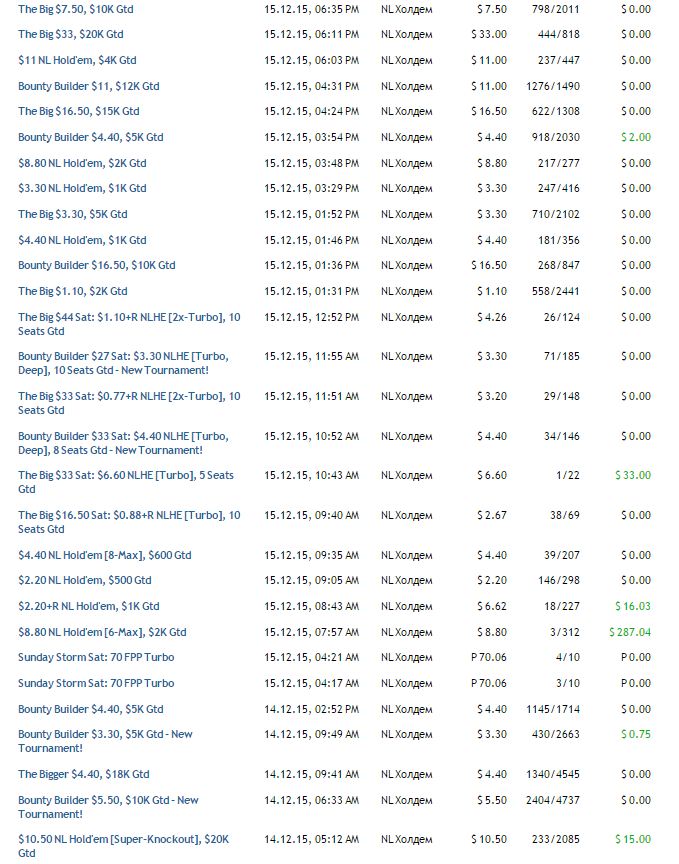Open $4.40 NL Hold'em [8-Max], $600 Gtd
Image resolution: width=679 pixels, height=864 pixels.
pyautogui.click(x=104, y=555)
